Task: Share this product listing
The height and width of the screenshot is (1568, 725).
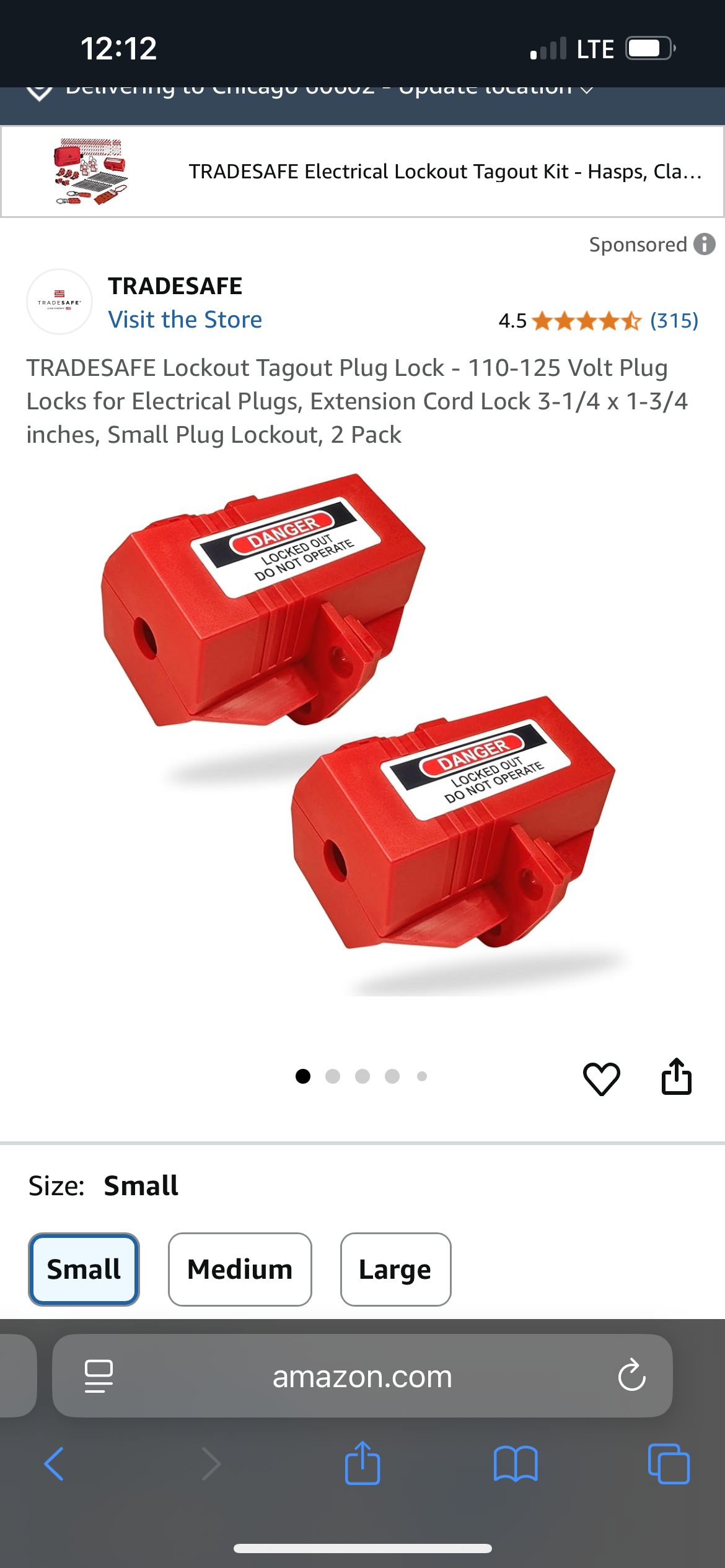Action: [676, 1077]
